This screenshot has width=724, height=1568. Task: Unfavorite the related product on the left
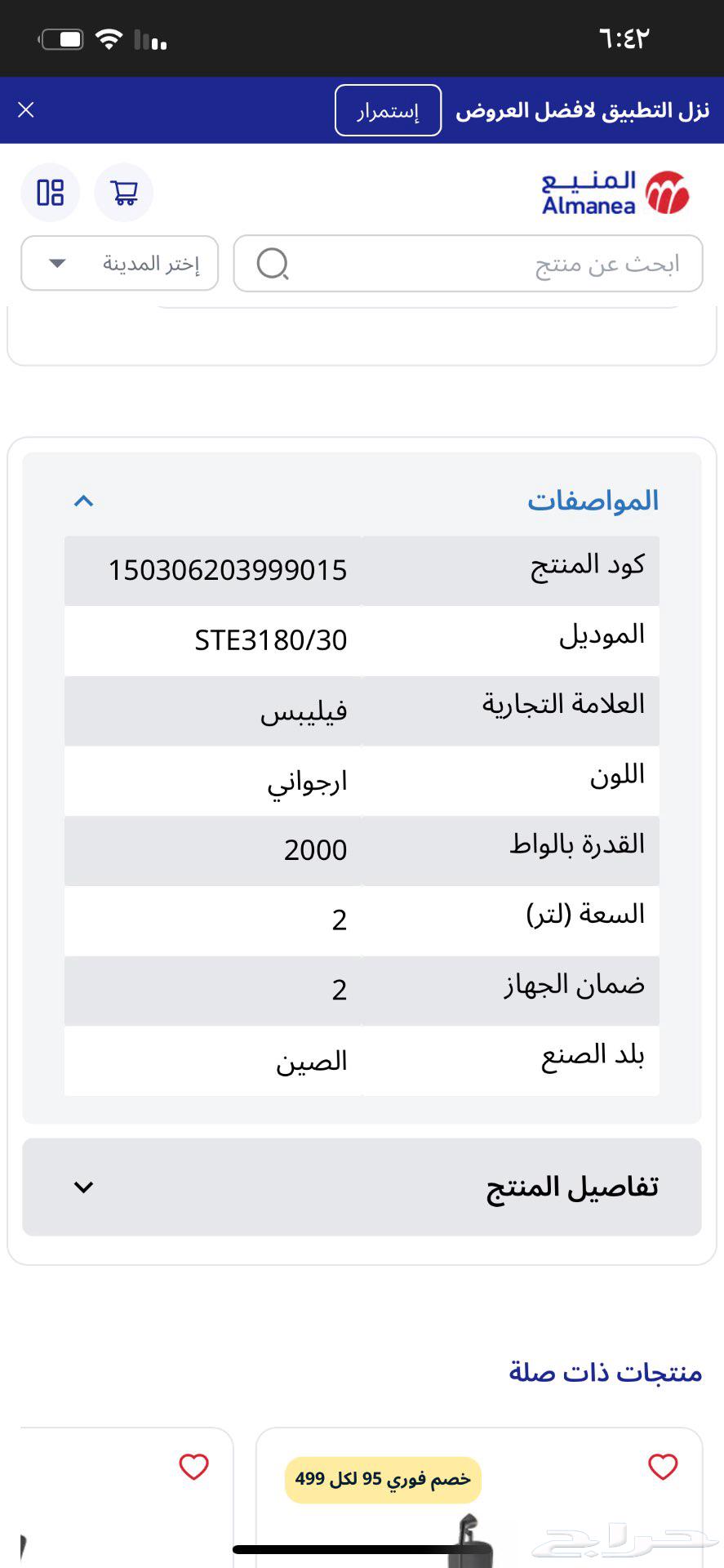pos(193,1468)
